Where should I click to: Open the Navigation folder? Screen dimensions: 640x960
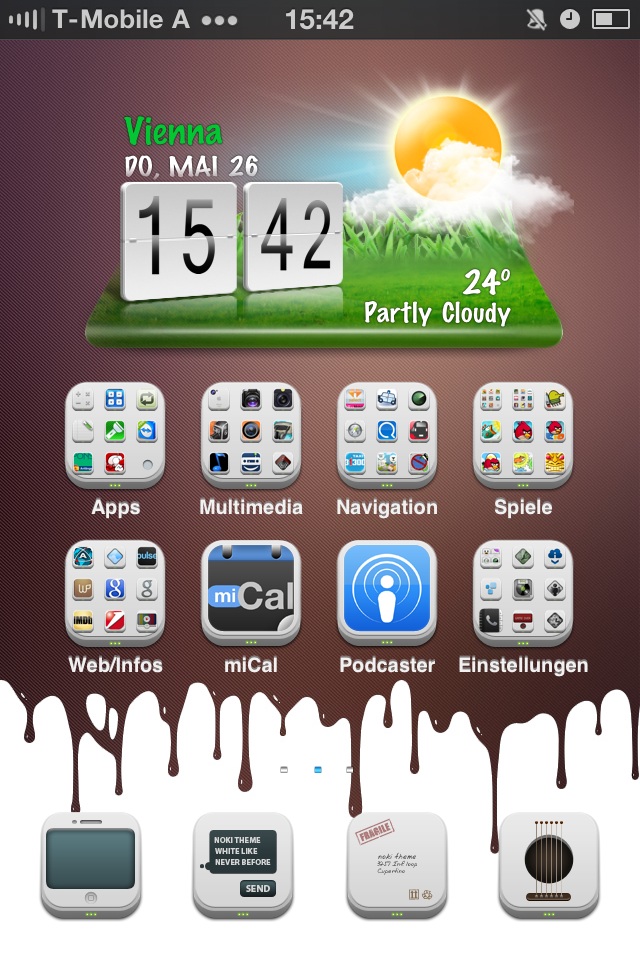(x=387, y=435)
